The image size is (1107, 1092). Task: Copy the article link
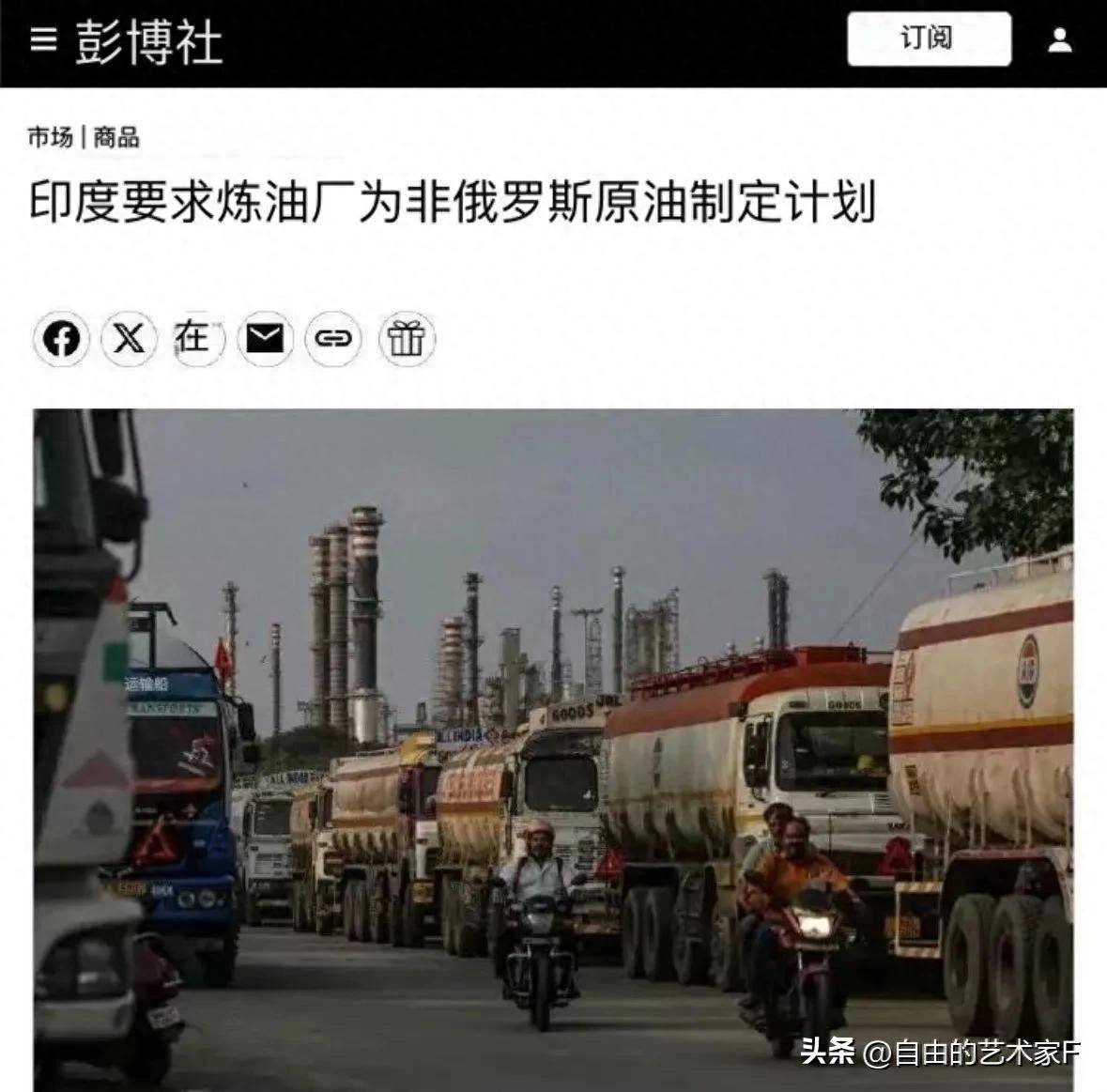pyautogui.click(x=333, y=338)
